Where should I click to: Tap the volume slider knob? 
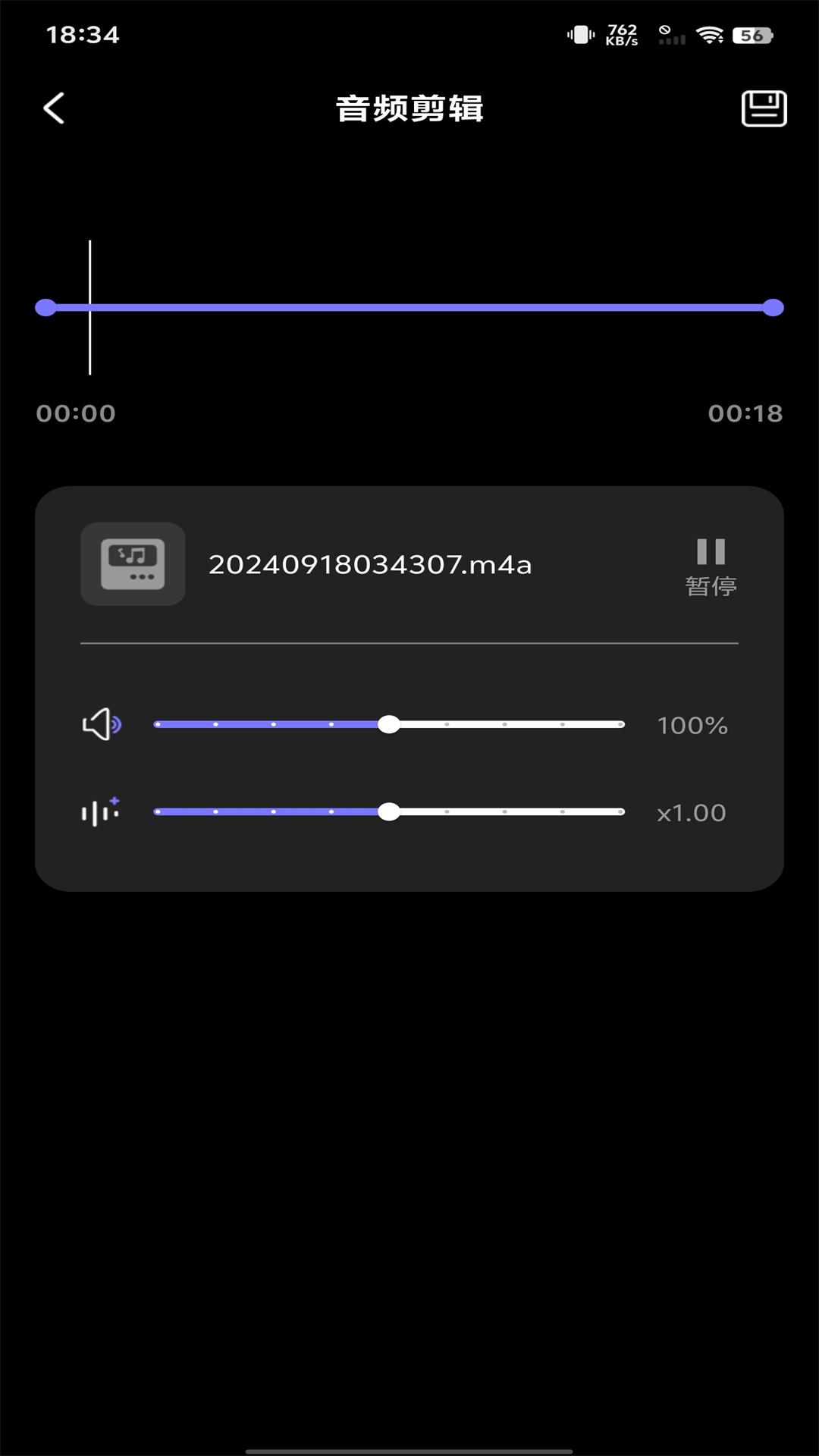click(389, 724)
